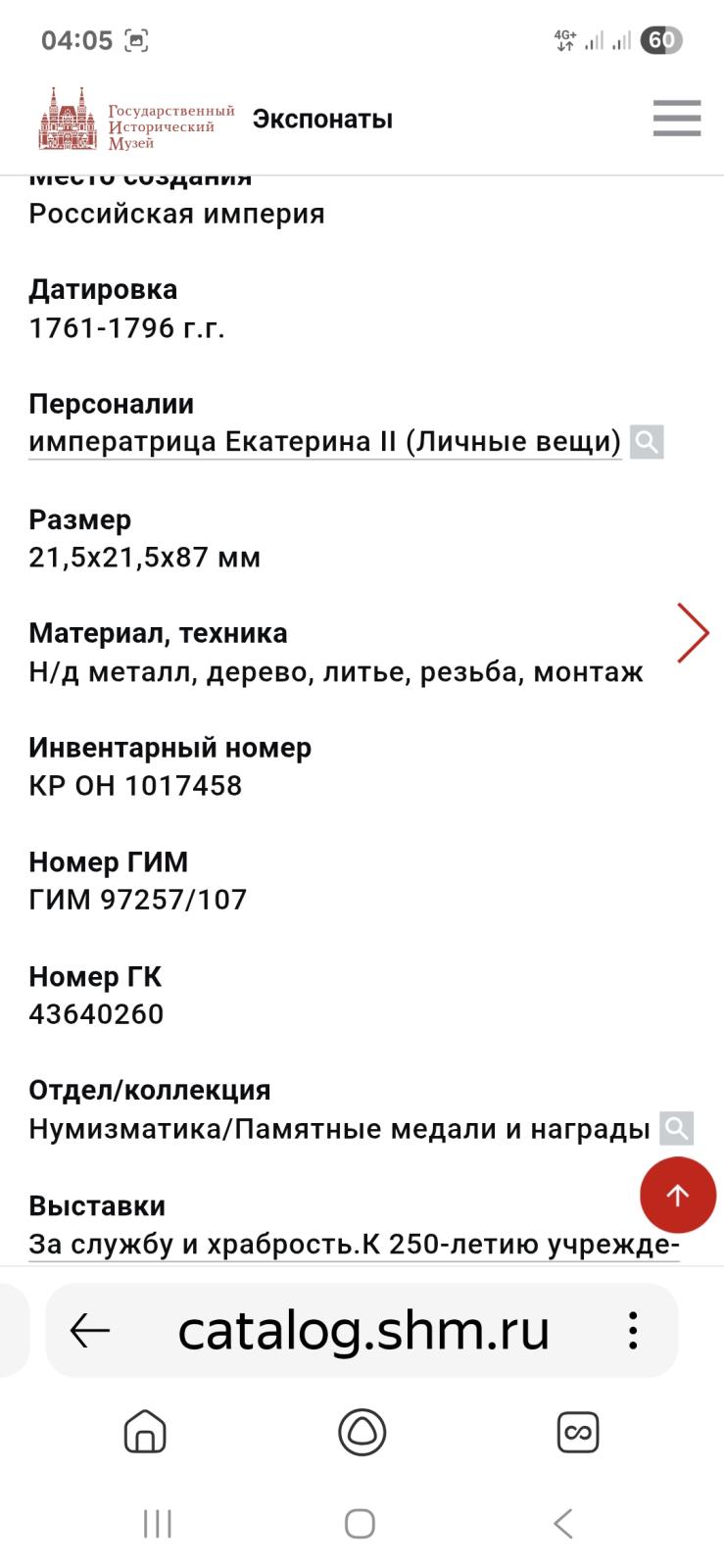
Task: Search by персоналии magnifier icon
Action: [x=647, y=442]
